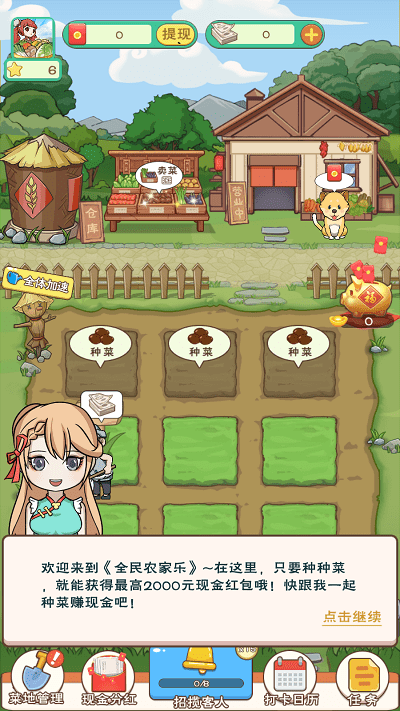Open 现金分红 cash dividends
The image size is (400, 711).
pyautogui.click(x=109, y=678)
